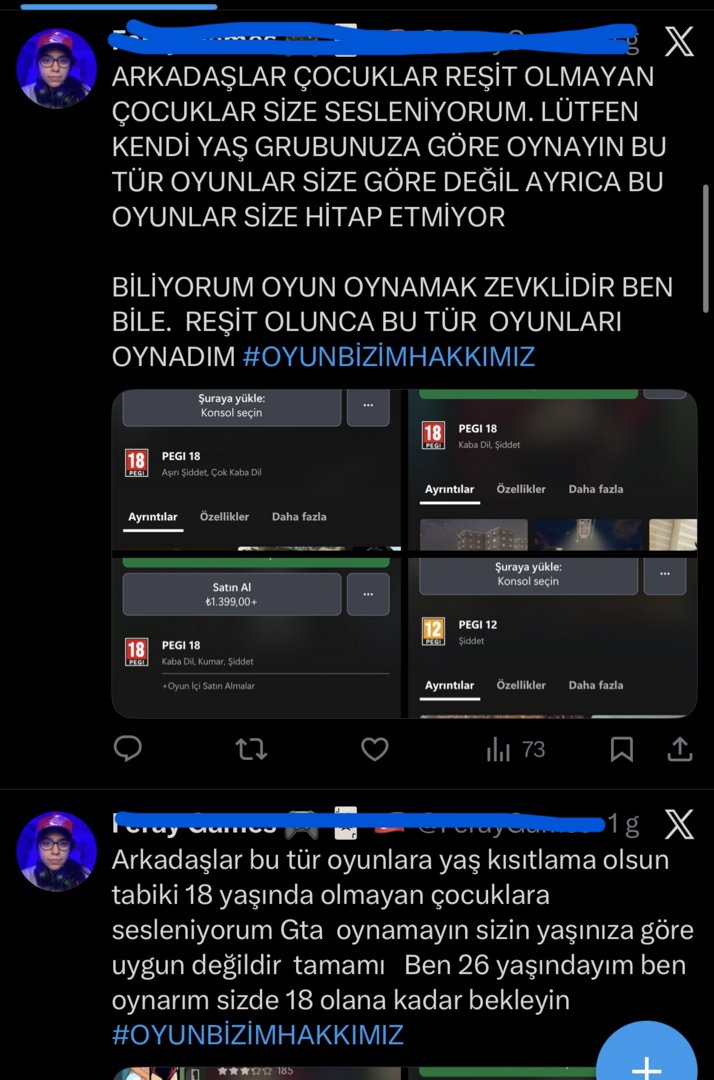Viewport: 714px width, 1080px height.
Task: Bookmark the tweet with PEGI screenshots
Action: pyautogui.click(x=621, y=748)
